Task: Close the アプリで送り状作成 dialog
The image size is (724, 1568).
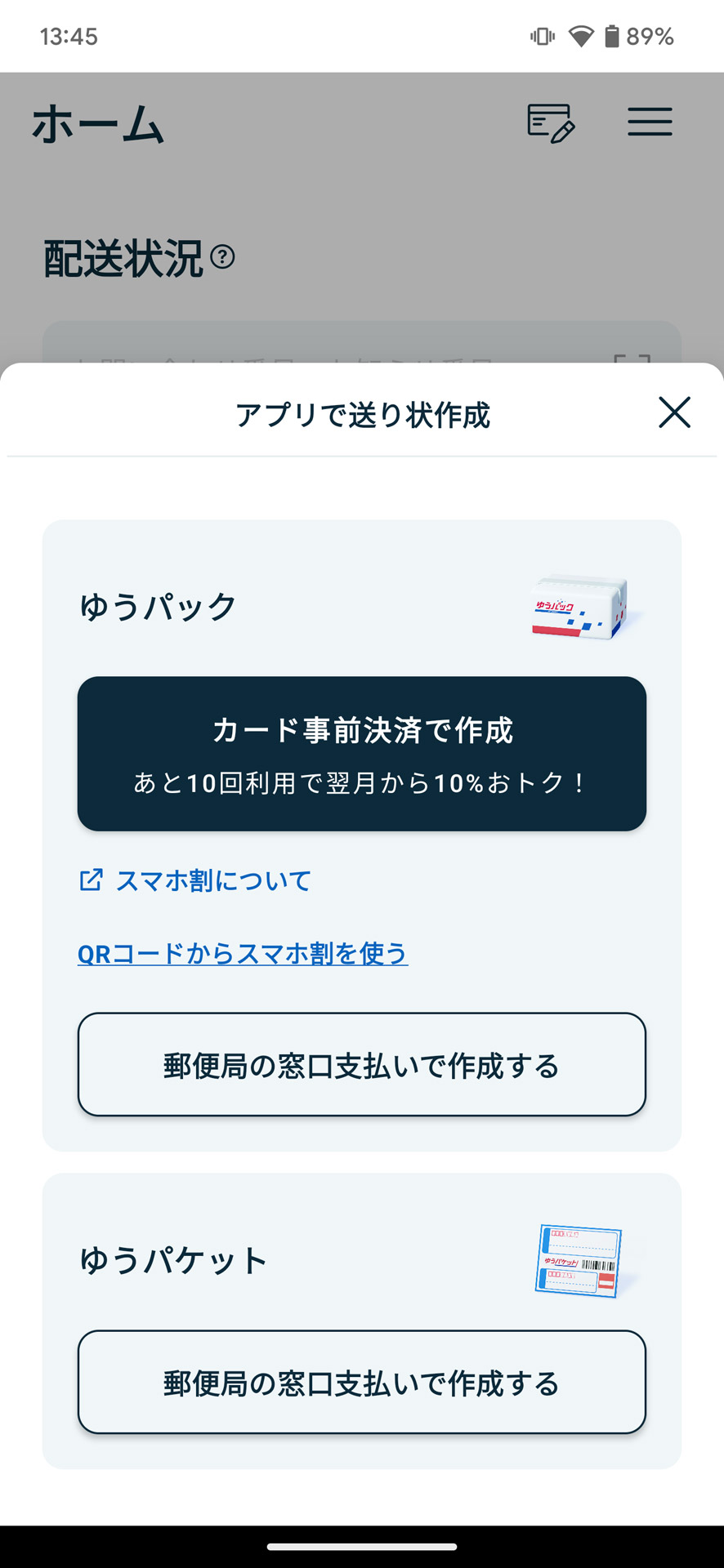Action: click(676, 413)
